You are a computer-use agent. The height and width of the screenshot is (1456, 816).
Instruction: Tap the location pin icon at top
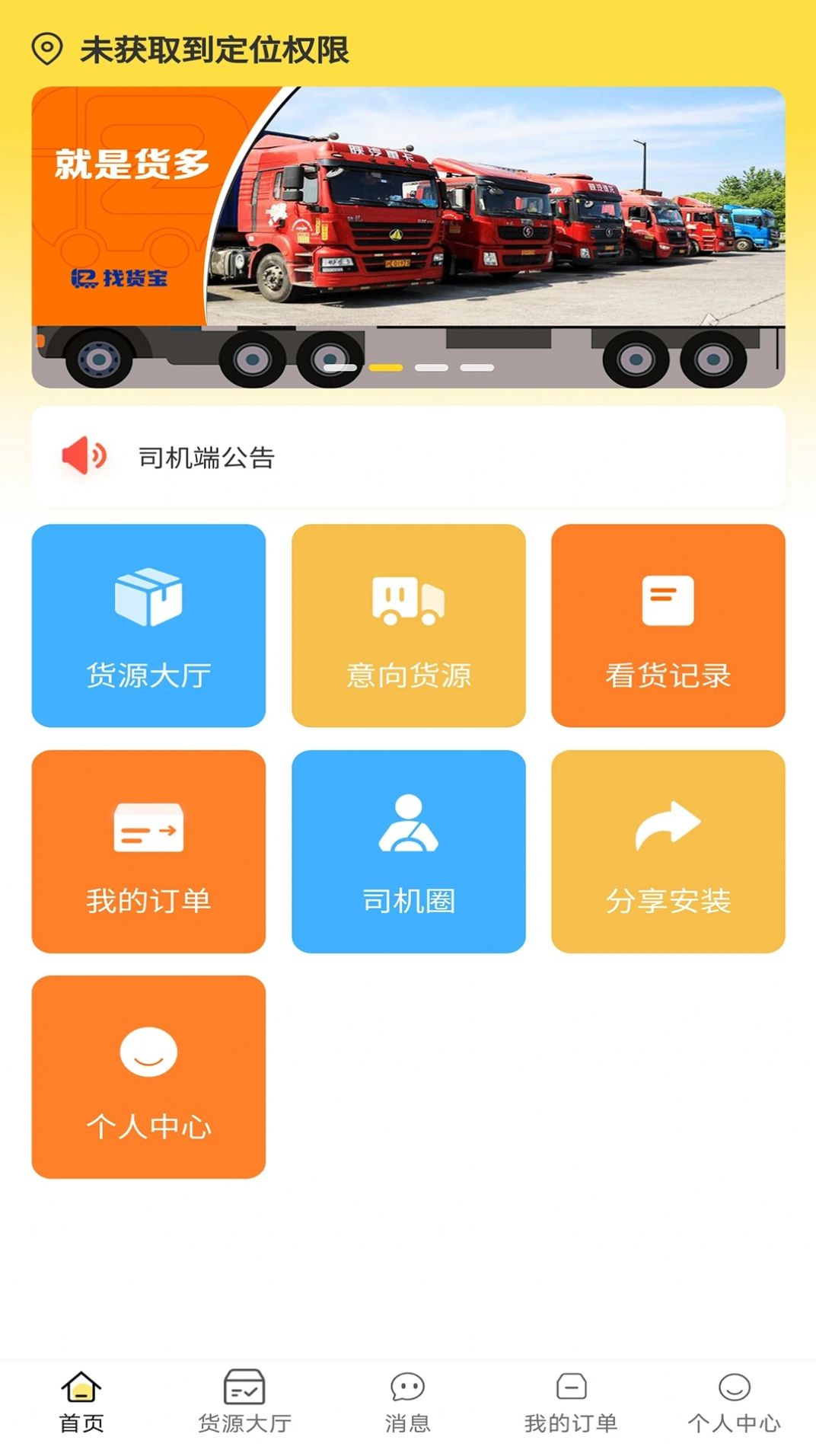coord(46,47)
